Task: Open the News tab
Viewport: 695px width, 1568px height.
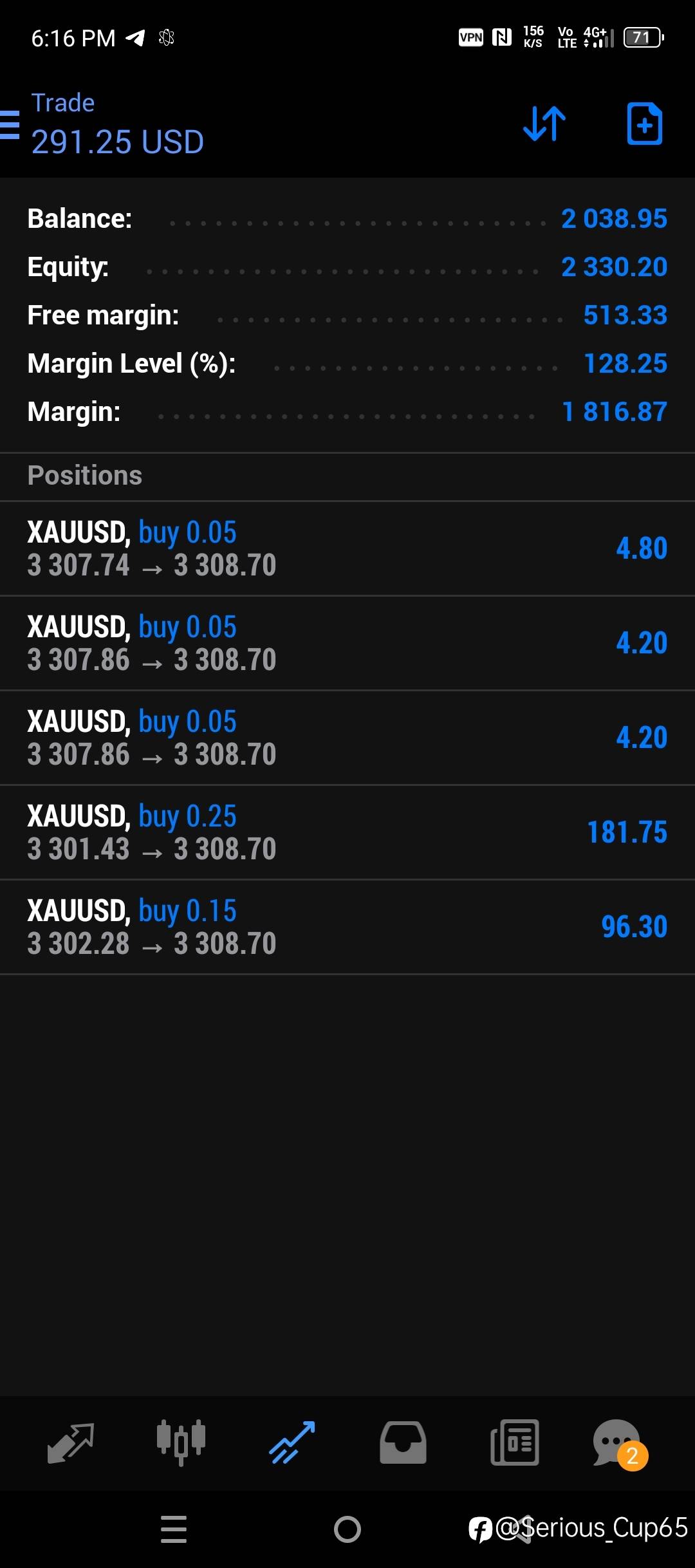Action: (x=514, y=1442)
